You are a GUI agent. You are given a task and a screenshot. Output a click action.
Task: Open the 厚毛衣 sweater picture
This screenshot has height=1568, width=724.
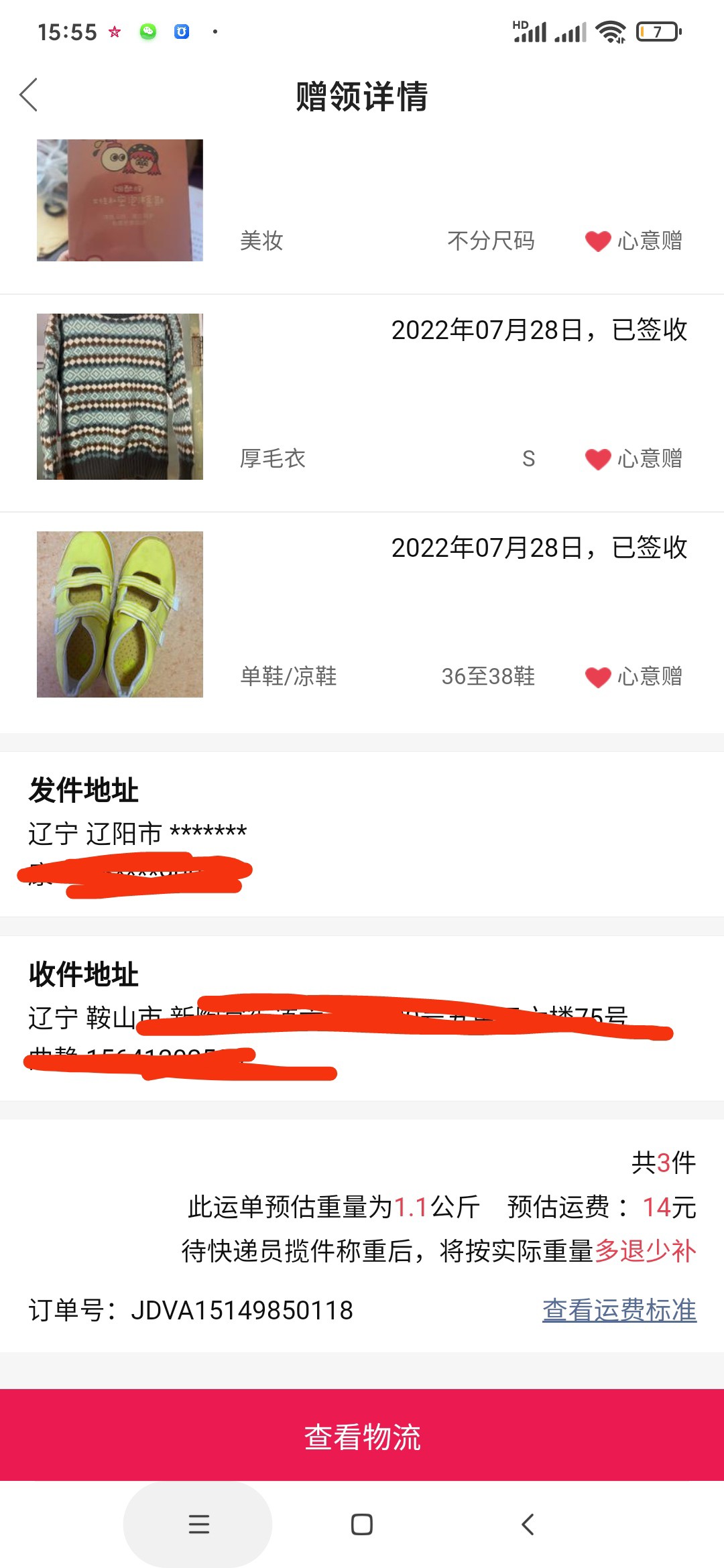click(x=119, y=396)
